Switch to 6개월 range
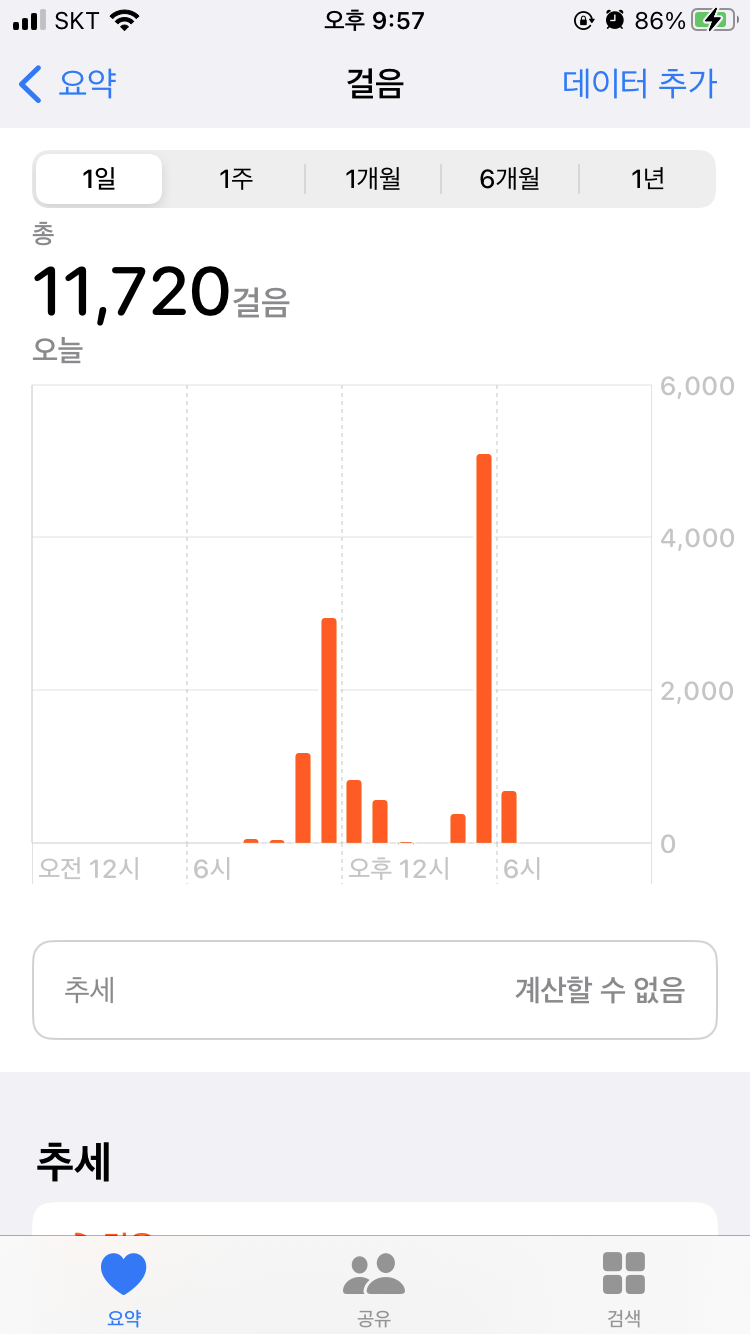 [510, 179]
